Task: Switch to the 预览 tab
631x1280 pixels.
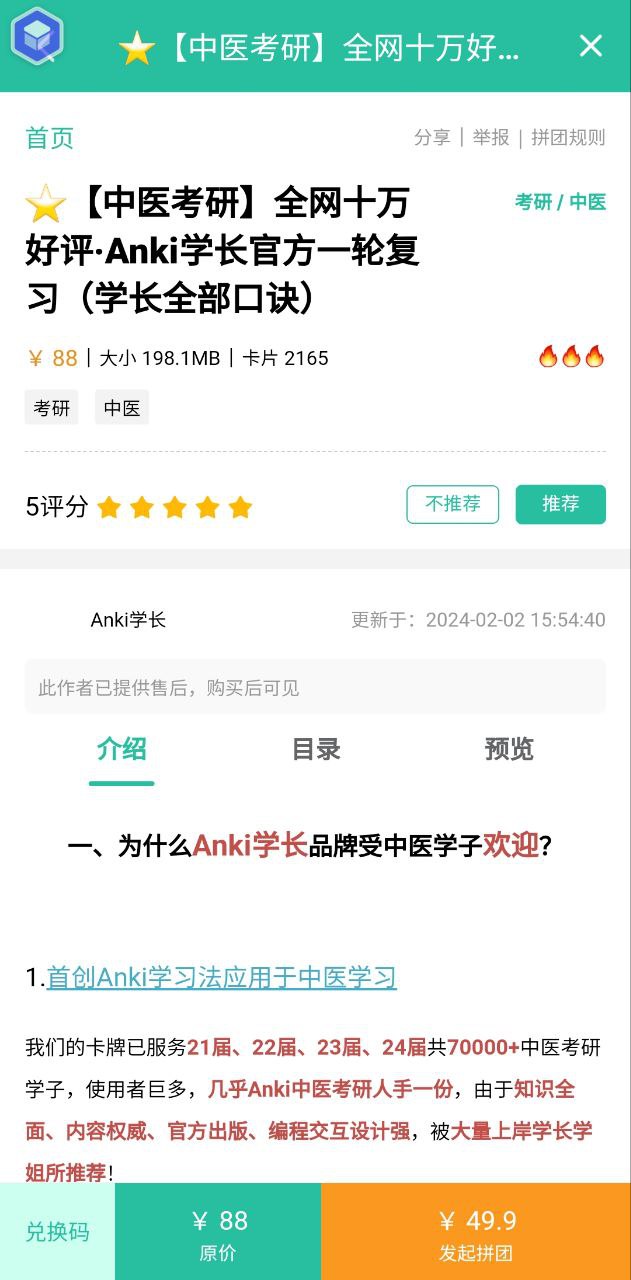Action: (509, 749)
